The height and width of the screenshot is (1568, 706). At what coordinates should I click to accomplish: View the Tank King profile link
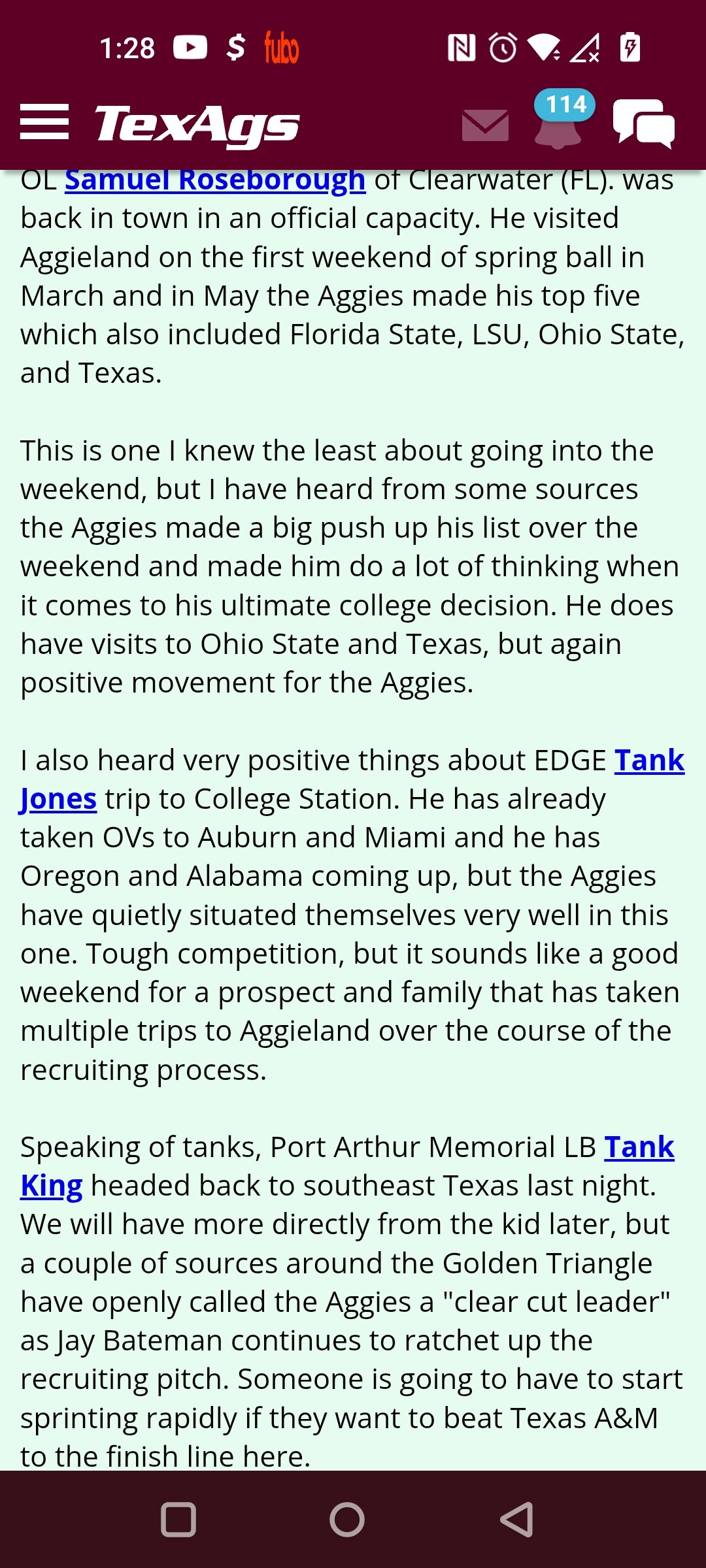639,1147
